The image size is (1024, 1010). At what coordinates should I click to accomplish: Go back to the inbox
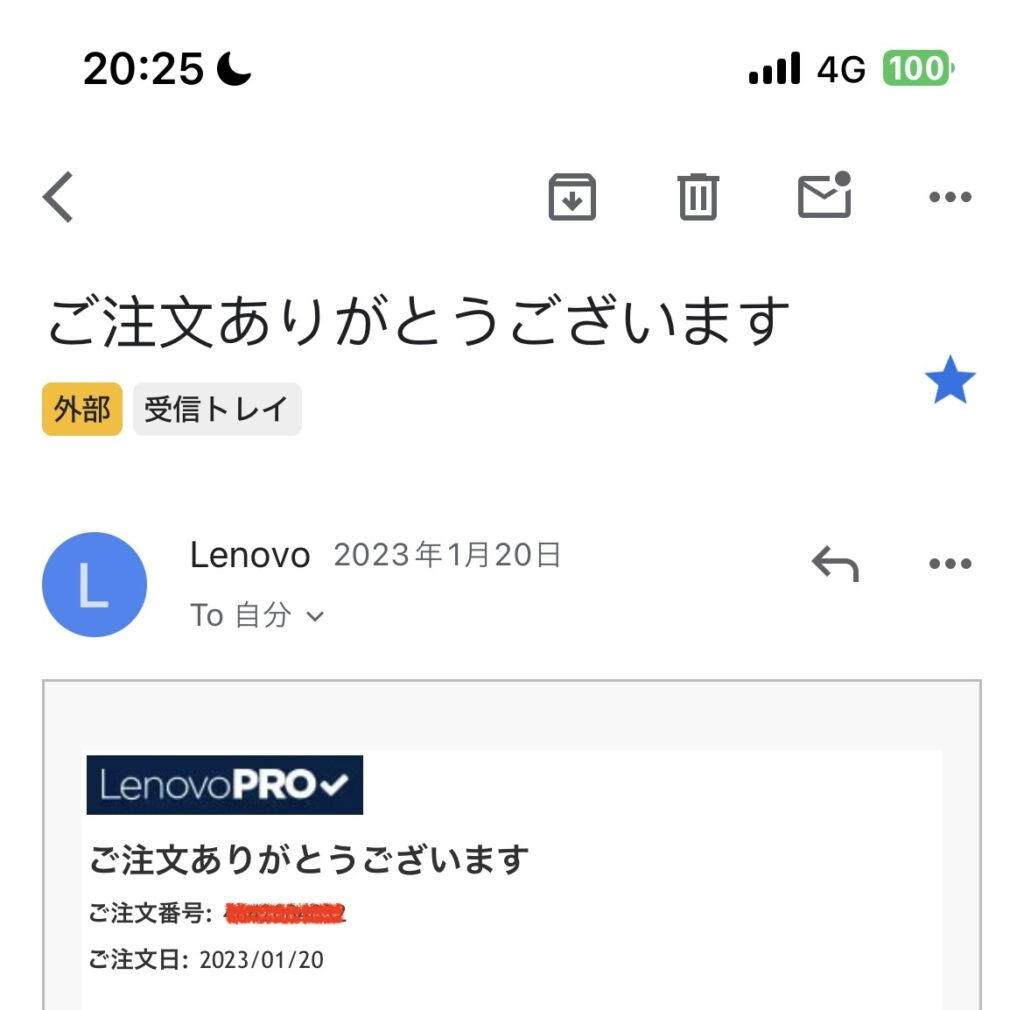59,197
